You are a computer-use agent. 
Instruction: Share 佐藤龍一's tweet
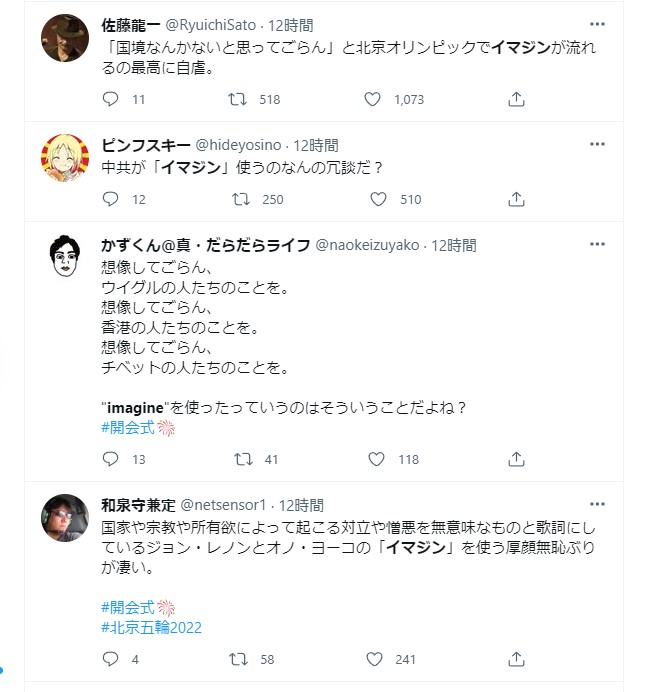(x=516, y=99)
